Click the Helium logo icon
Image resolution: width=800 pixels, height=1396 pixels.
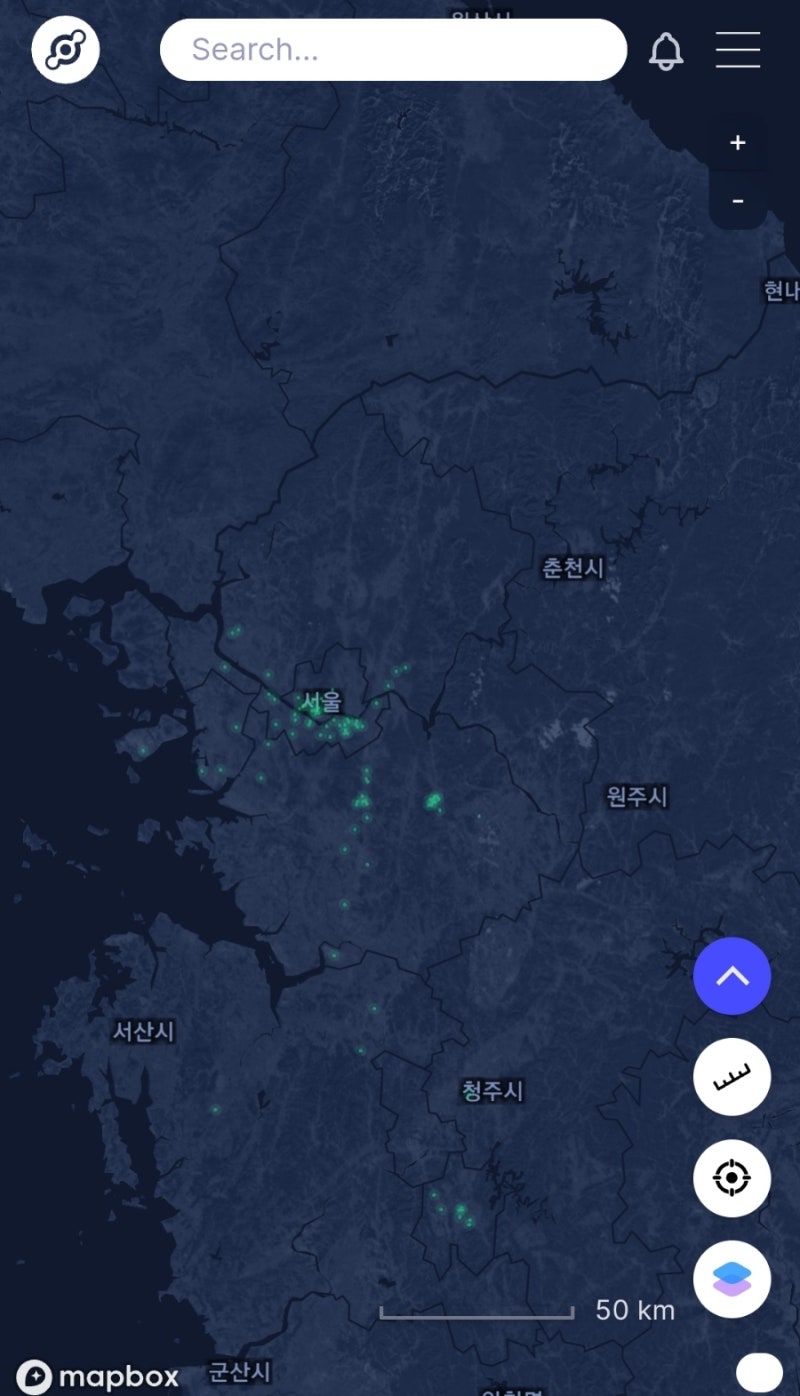(65, 50)
